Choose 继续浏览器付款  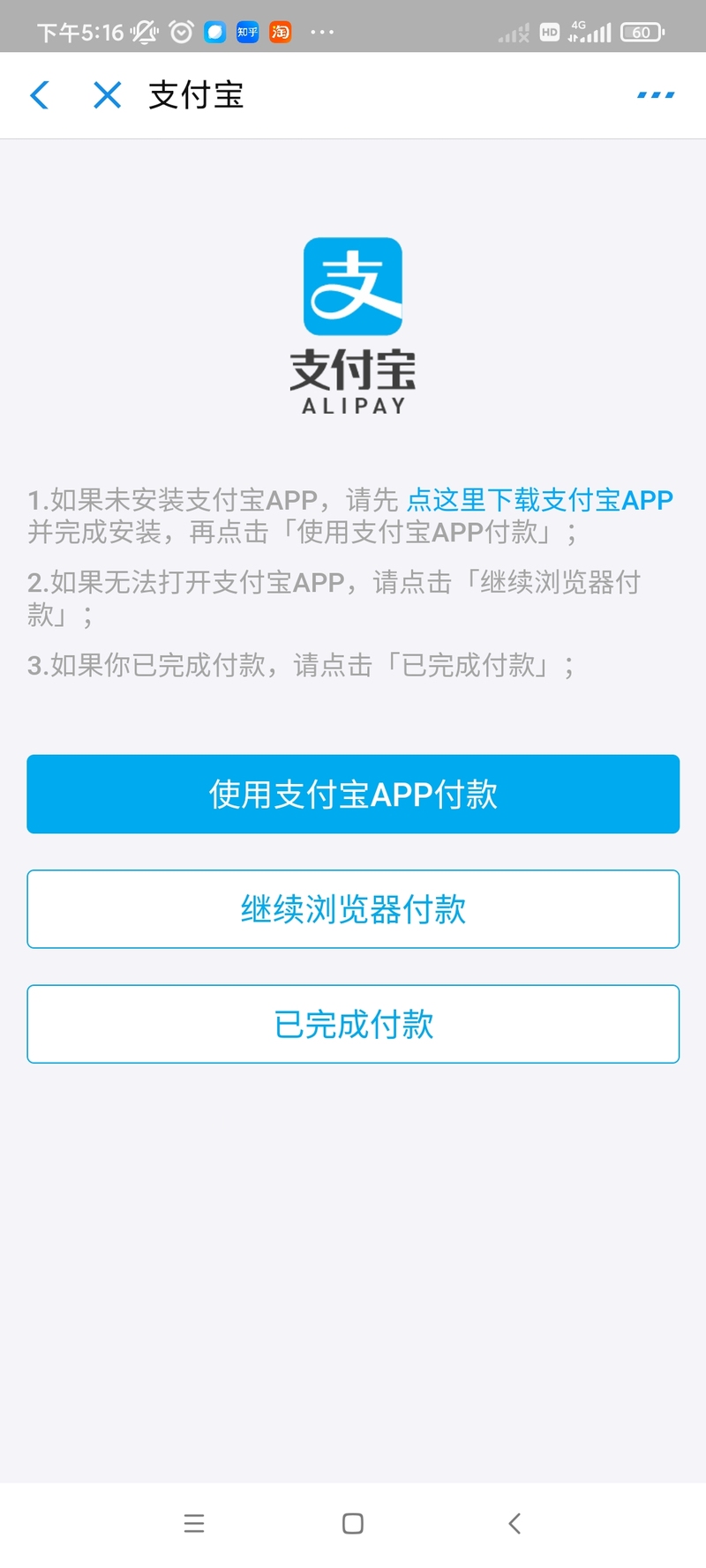[353, 909]
